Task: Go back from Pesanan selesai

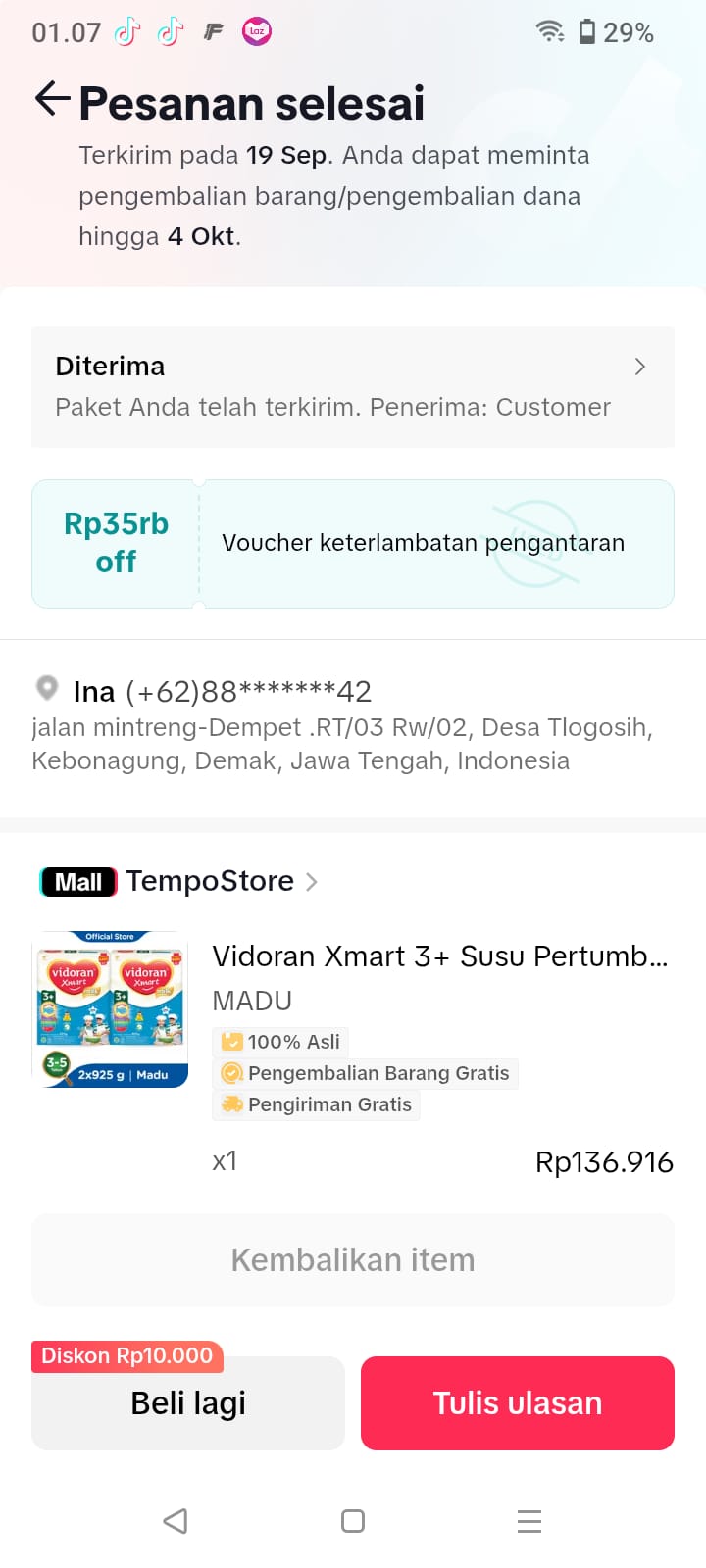Action: click(x=51, y=99)
